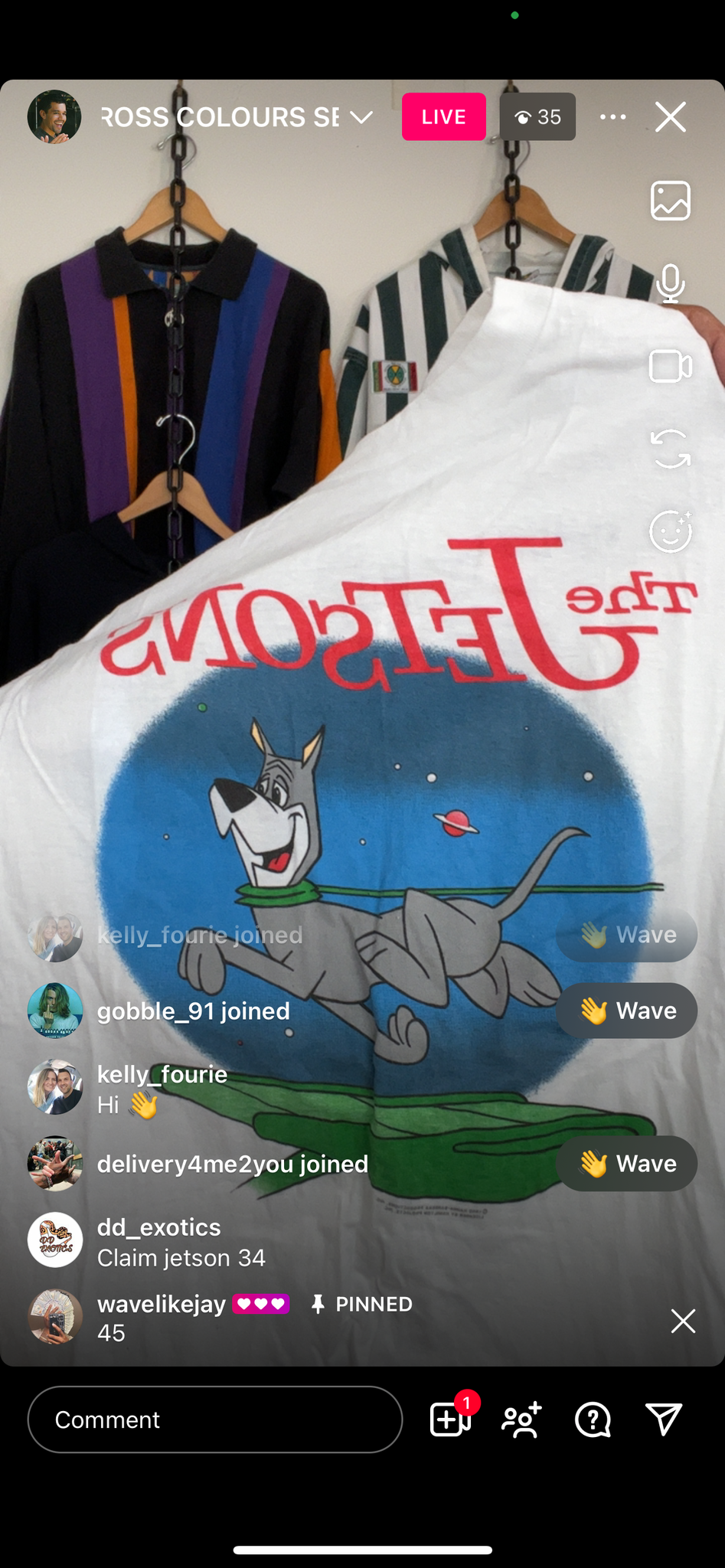The height and width of the screenshot is (1568, 725).
Task: View the 35 live viewers
Action: point(537,117)
